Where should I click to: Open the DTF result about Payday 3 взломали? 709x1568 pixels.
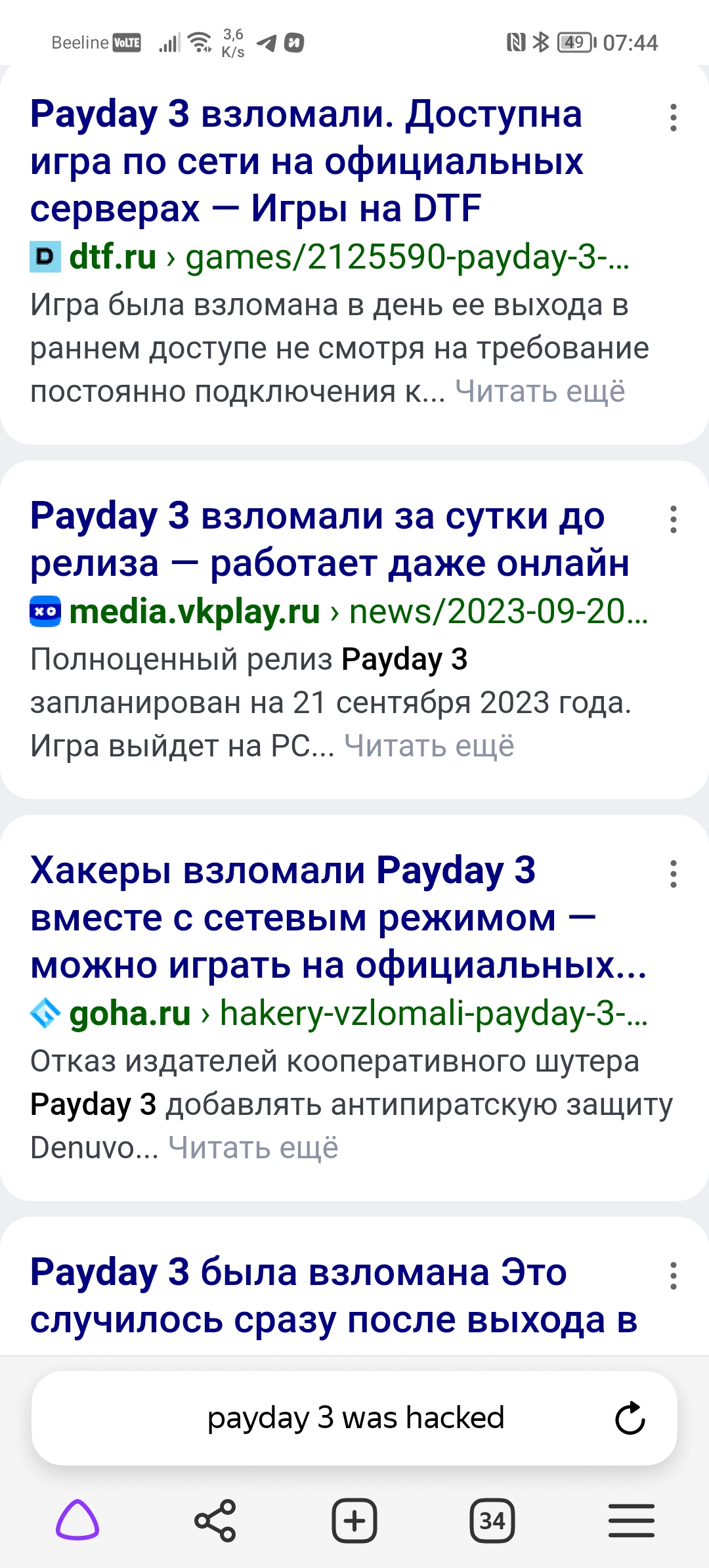point(307,161)
